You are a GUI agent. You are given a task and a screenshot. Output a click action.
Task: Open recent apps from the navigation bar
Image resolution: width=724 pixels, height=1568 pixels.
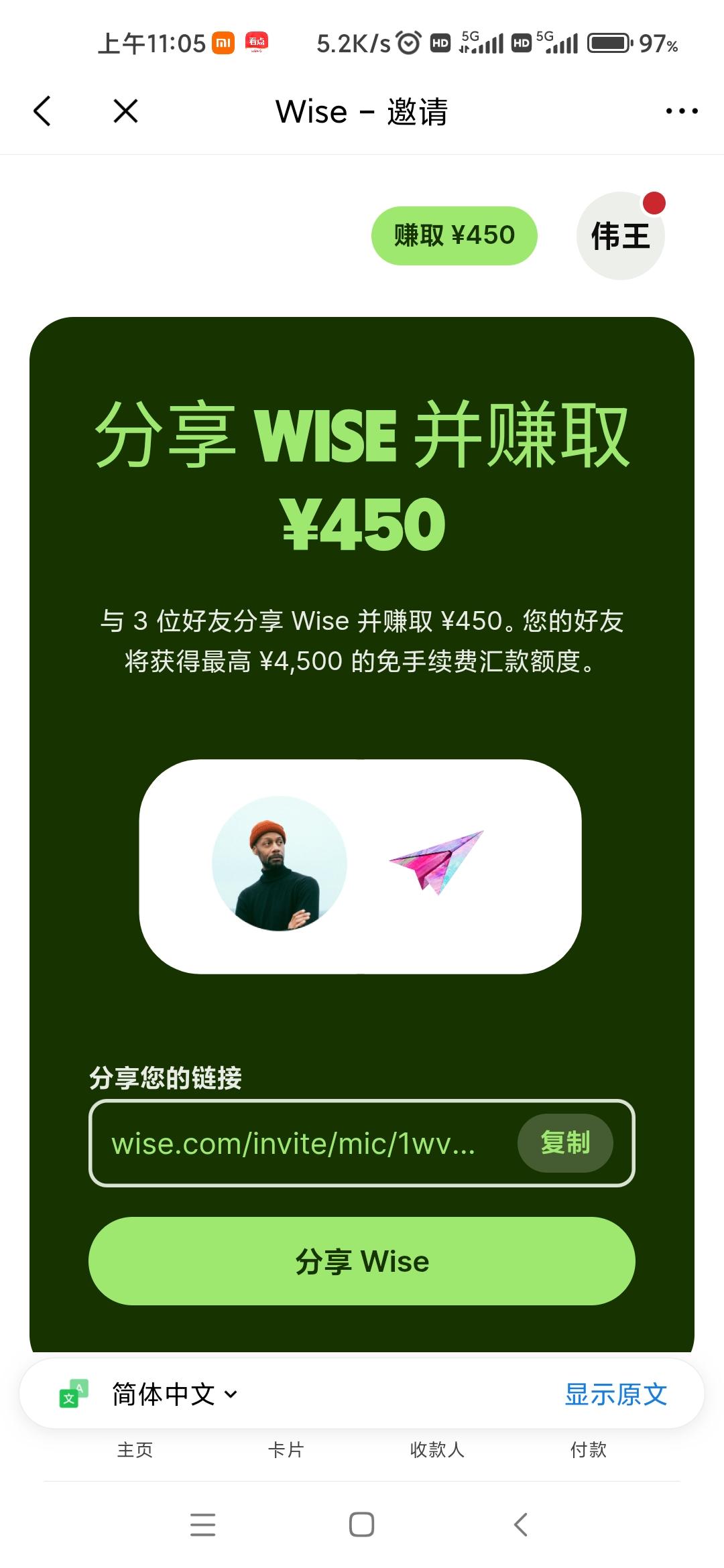pyautogui.click(x=202, y=1524)
